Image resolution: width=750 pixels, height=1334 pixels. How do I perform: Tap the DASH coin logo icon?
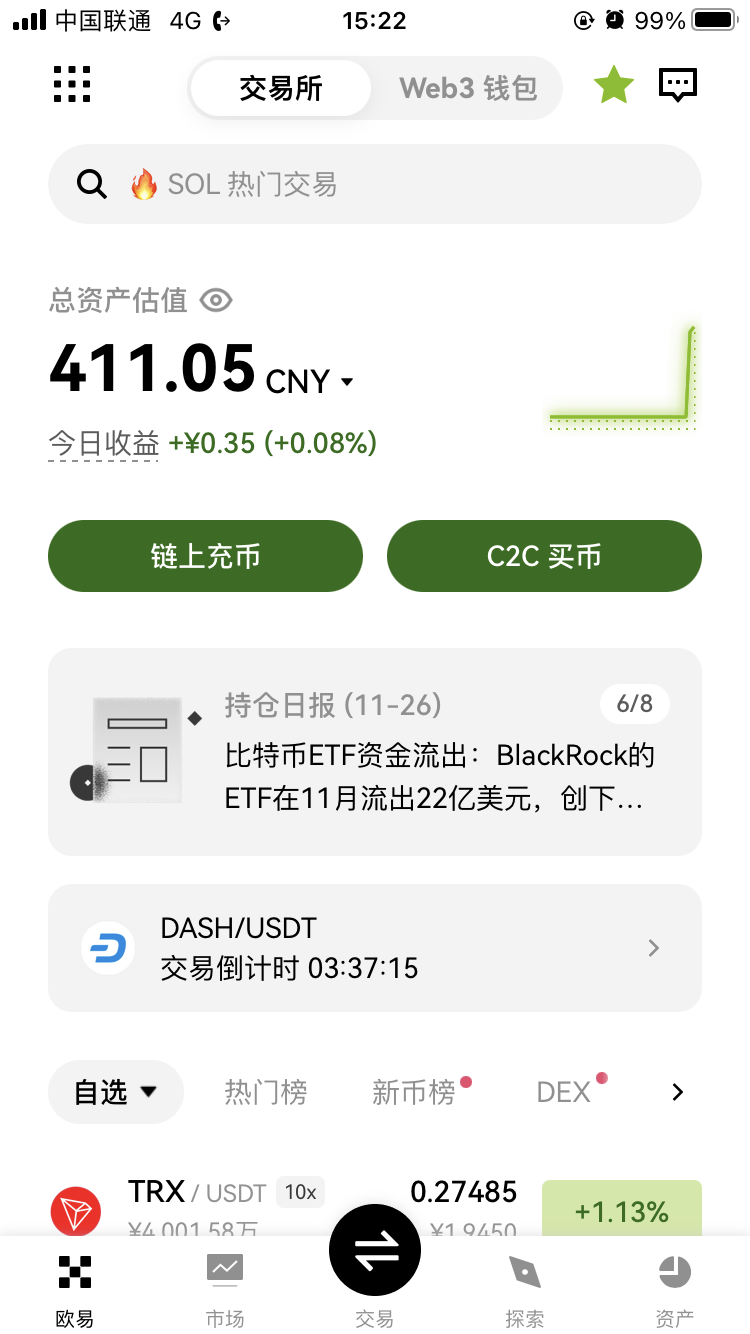(107, 947)
